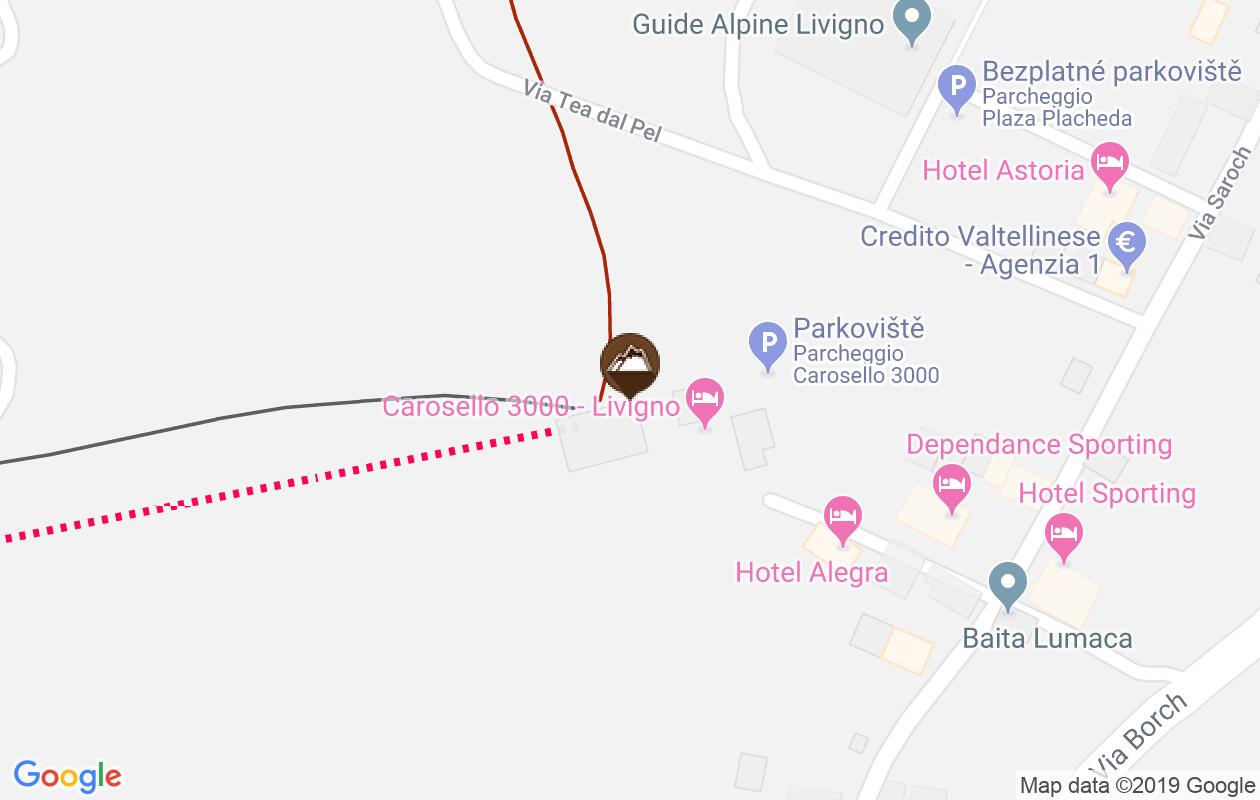This screenshot has height=800, width=1260.
Task: Tap the Credito Valtellinese bank marker
Action: coord(1127,243)
